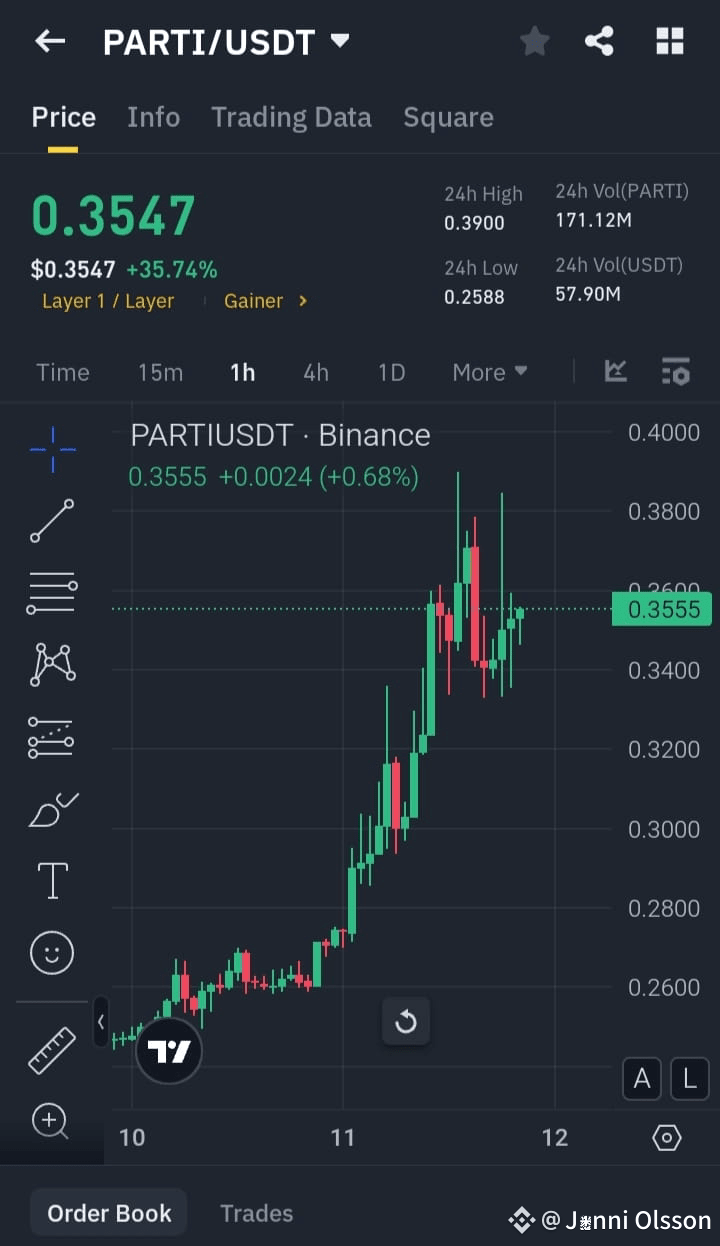Open the emoji annotation tool
720x1246 pixels.
tap(51, 953)
